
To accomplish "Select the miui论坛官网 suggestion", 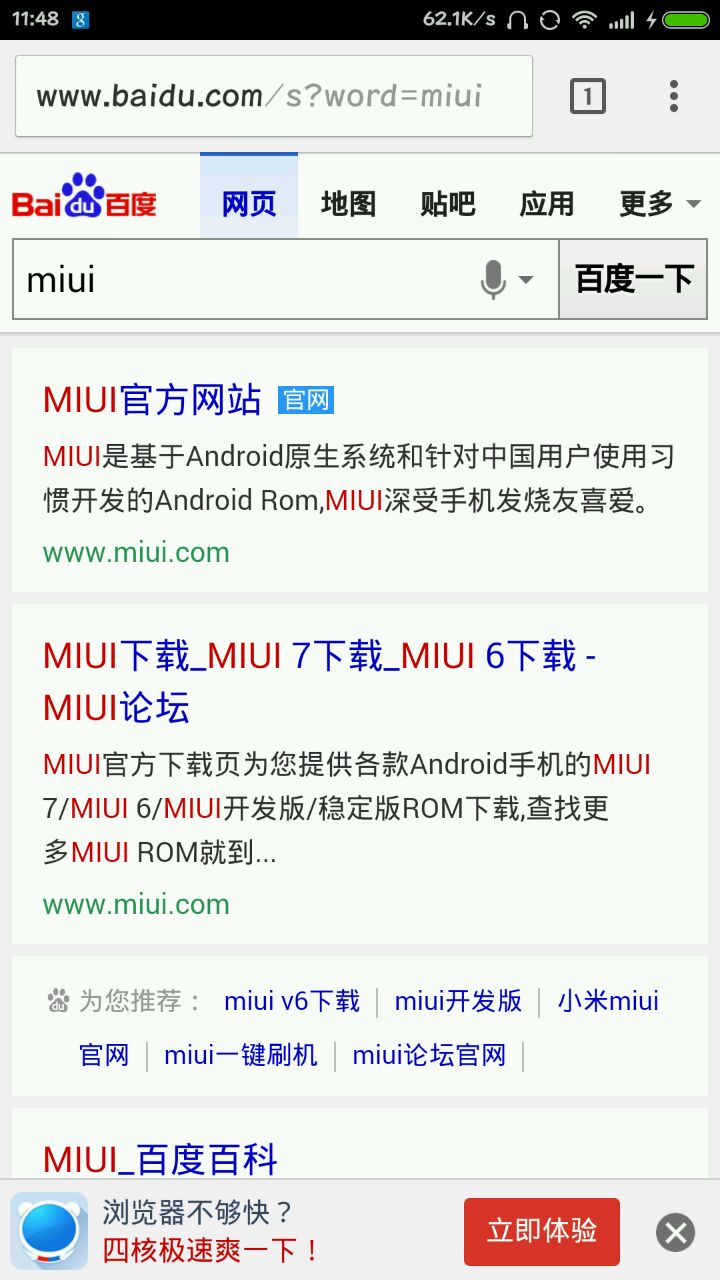I will point(429,1055).
